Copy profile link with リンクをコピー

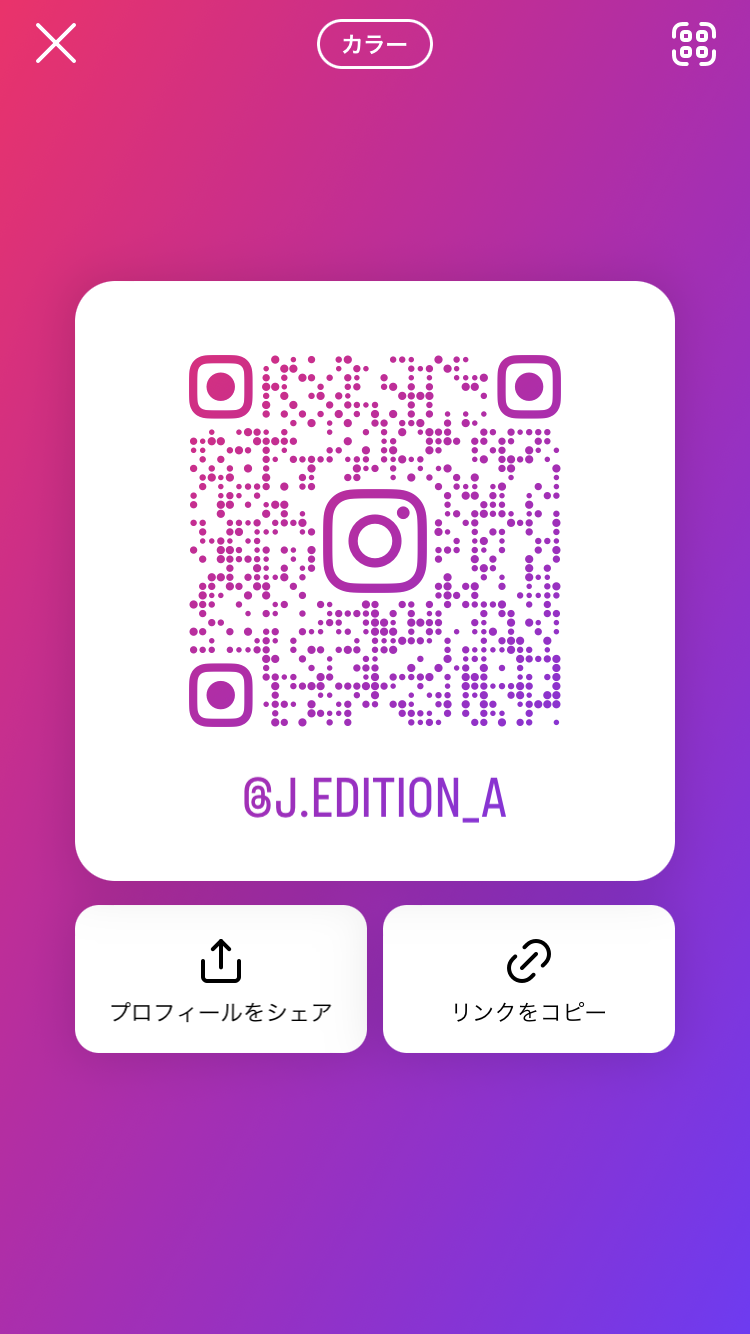529,979
